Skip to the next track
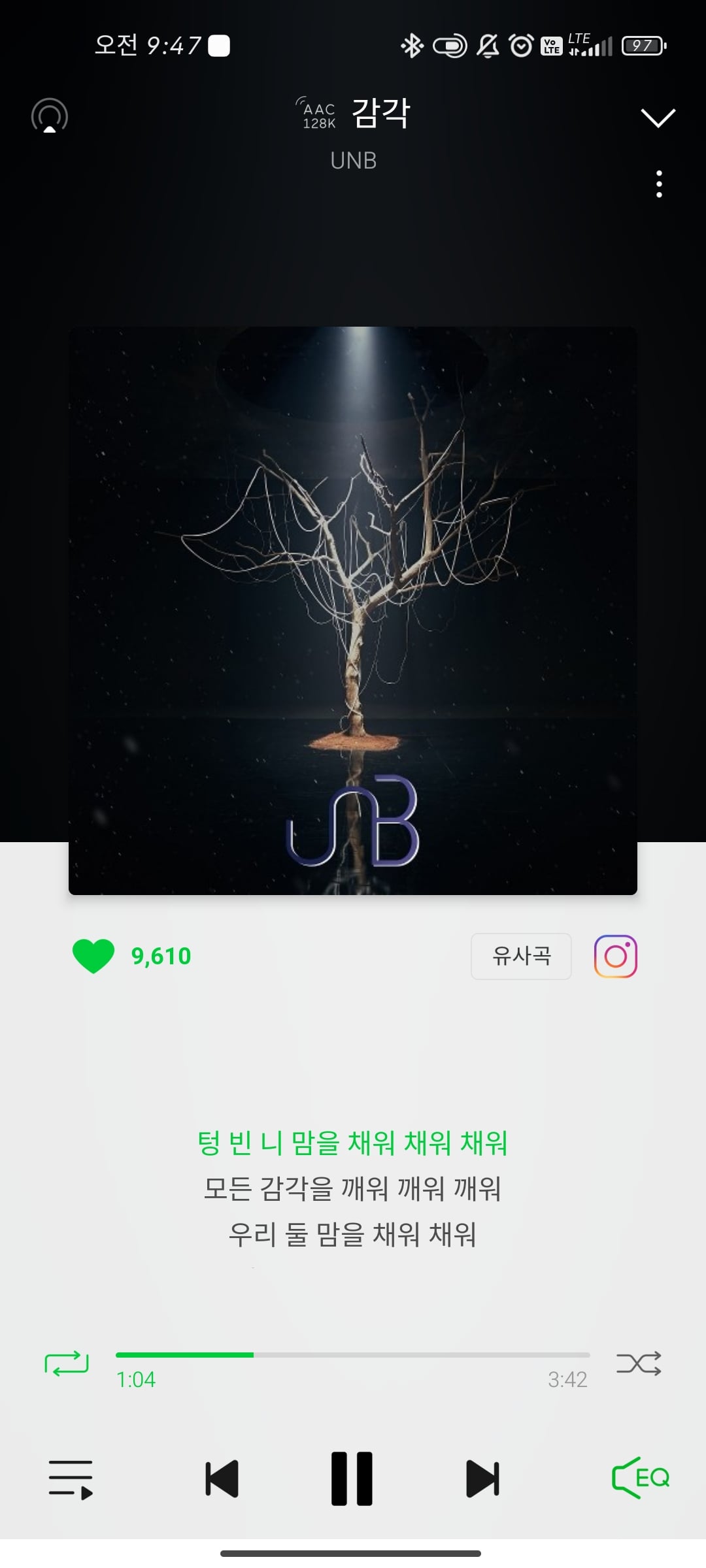 [482, 1478]
